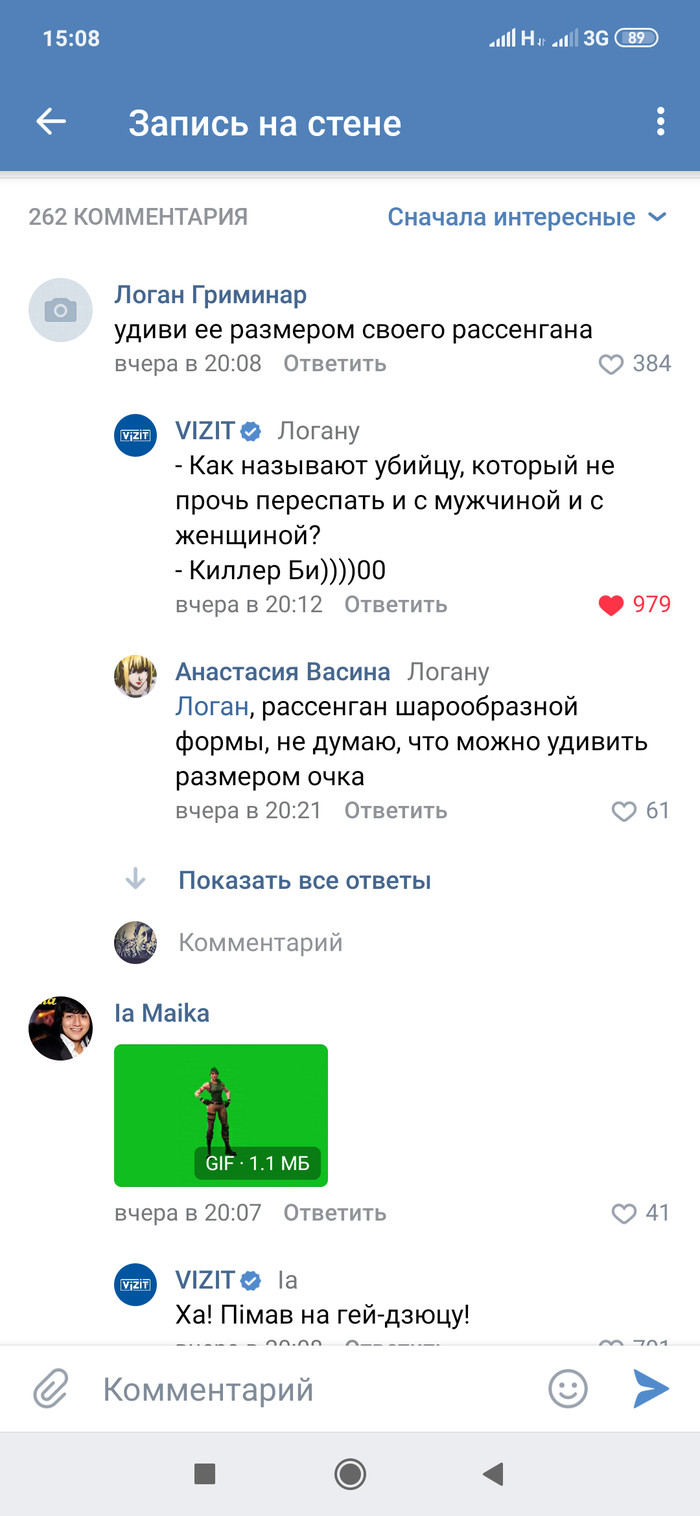Reply to VIZIT's Киллер Би comment
The height and width of the screenshot is (1516, 700).
click(x=395, y=604)
